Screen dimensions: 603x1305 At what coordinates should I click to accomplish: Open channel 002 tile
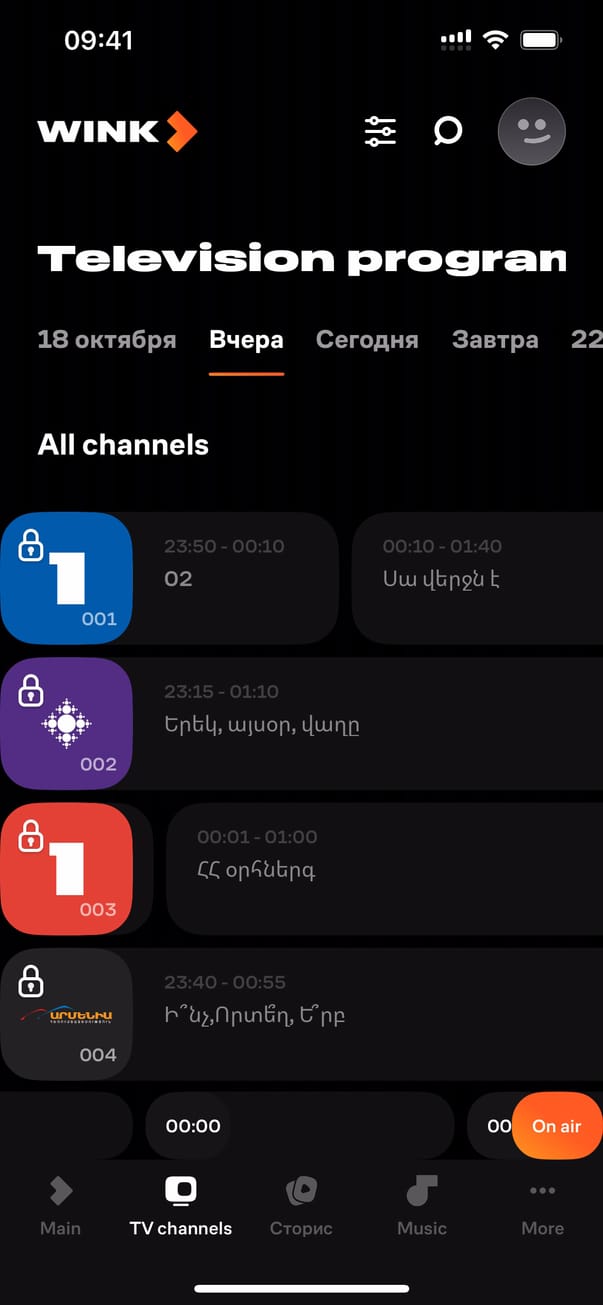pos(66,723)
